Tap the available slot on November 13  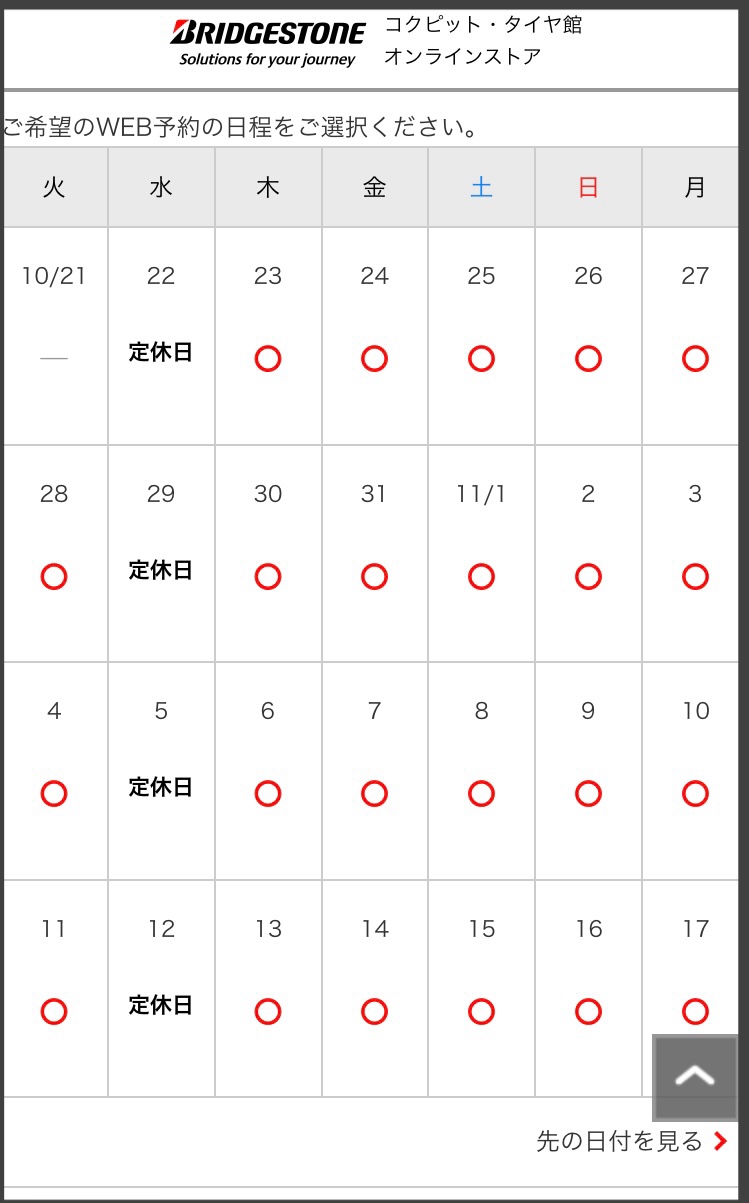tap(267, 1011)
